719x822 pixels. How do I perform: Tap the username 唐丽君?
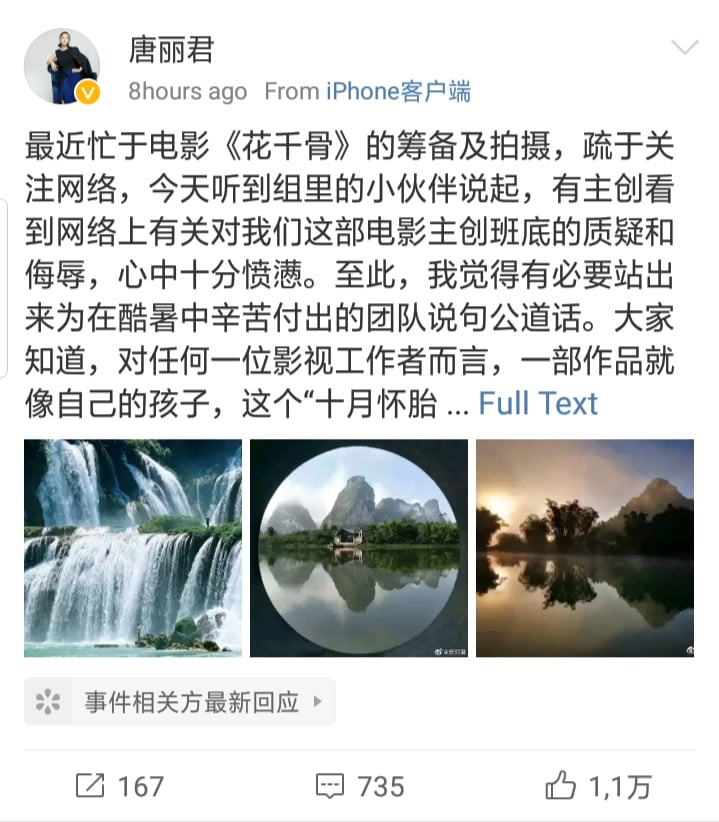point(171,48)
